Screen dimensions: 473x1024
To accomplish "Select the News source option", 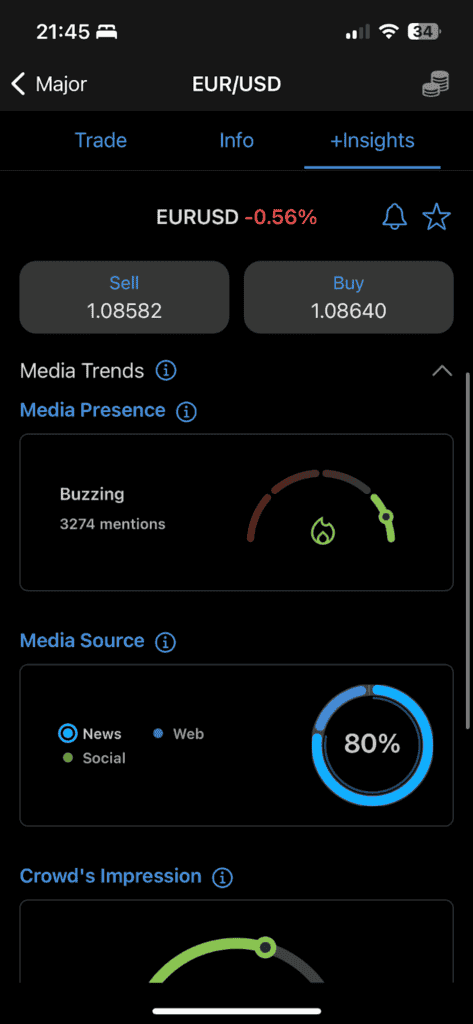I will [x=90, y=733].
